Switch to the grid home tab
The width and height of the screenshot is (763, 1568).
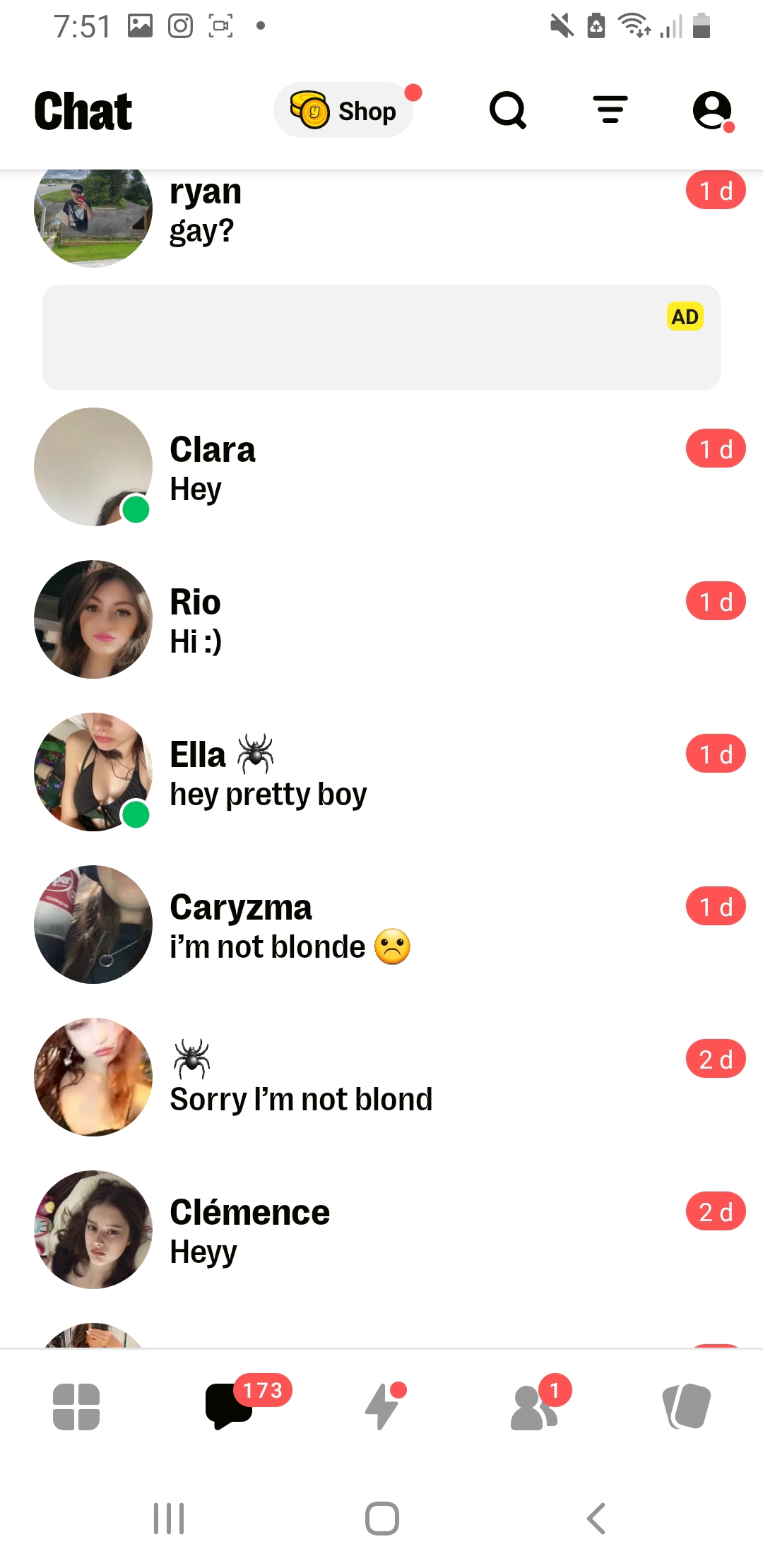(x=76, y=1407)
